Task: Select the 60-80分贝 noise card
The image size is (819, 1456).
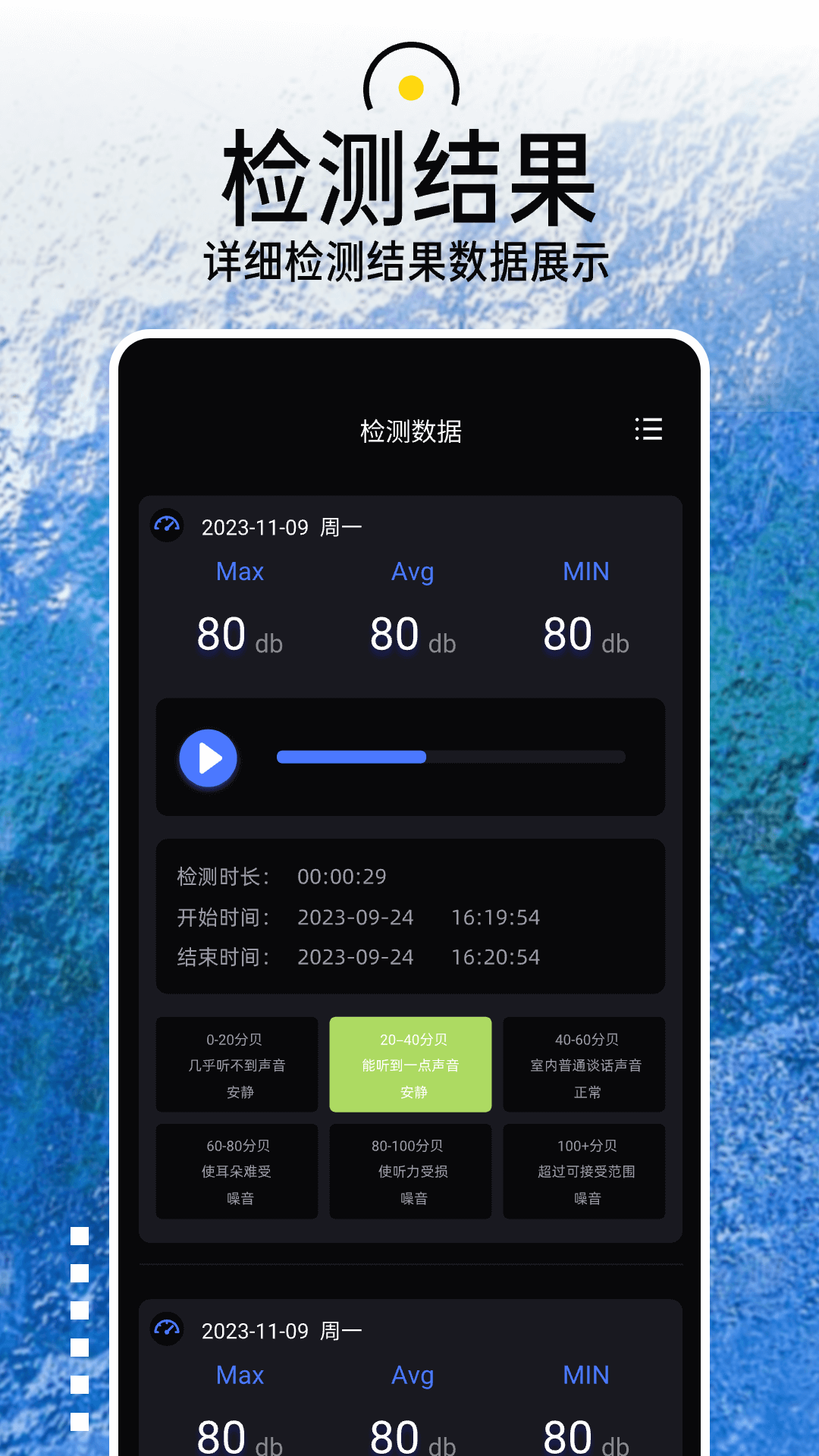Action: [x=236, y=1172]
